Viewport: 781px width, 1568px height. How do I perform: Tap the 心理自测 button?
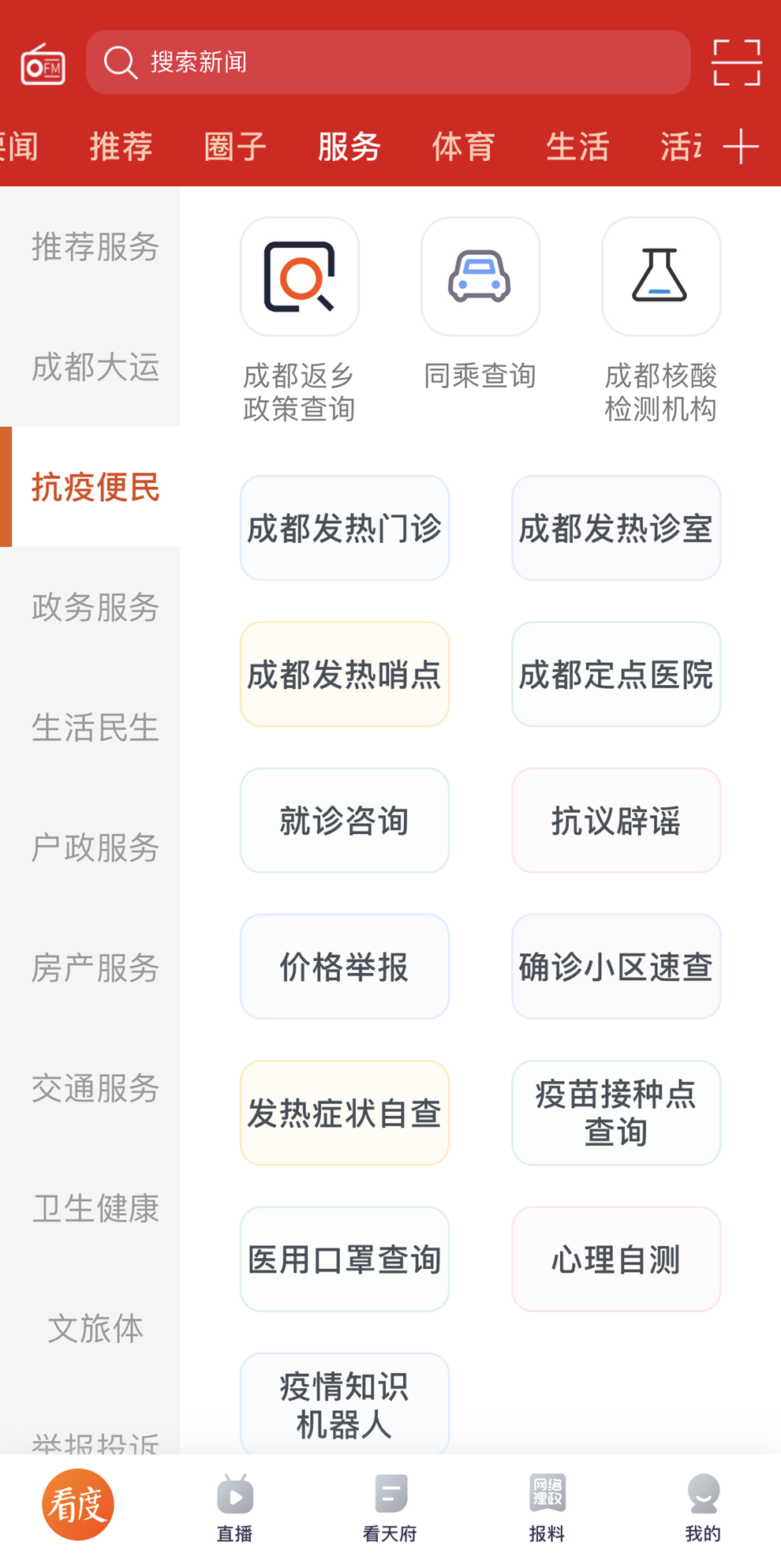pyautogui.click(x=616, y=1259)
